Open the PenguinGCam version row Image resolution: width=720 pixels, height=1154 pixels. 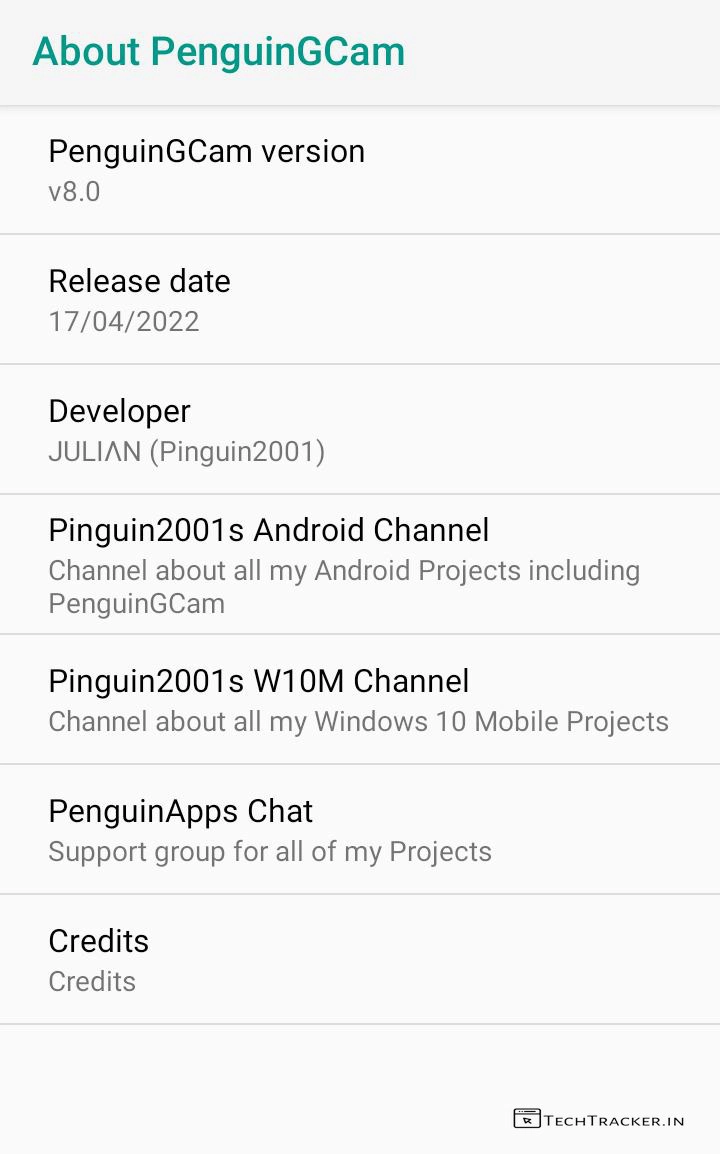[x=360, y=170]
